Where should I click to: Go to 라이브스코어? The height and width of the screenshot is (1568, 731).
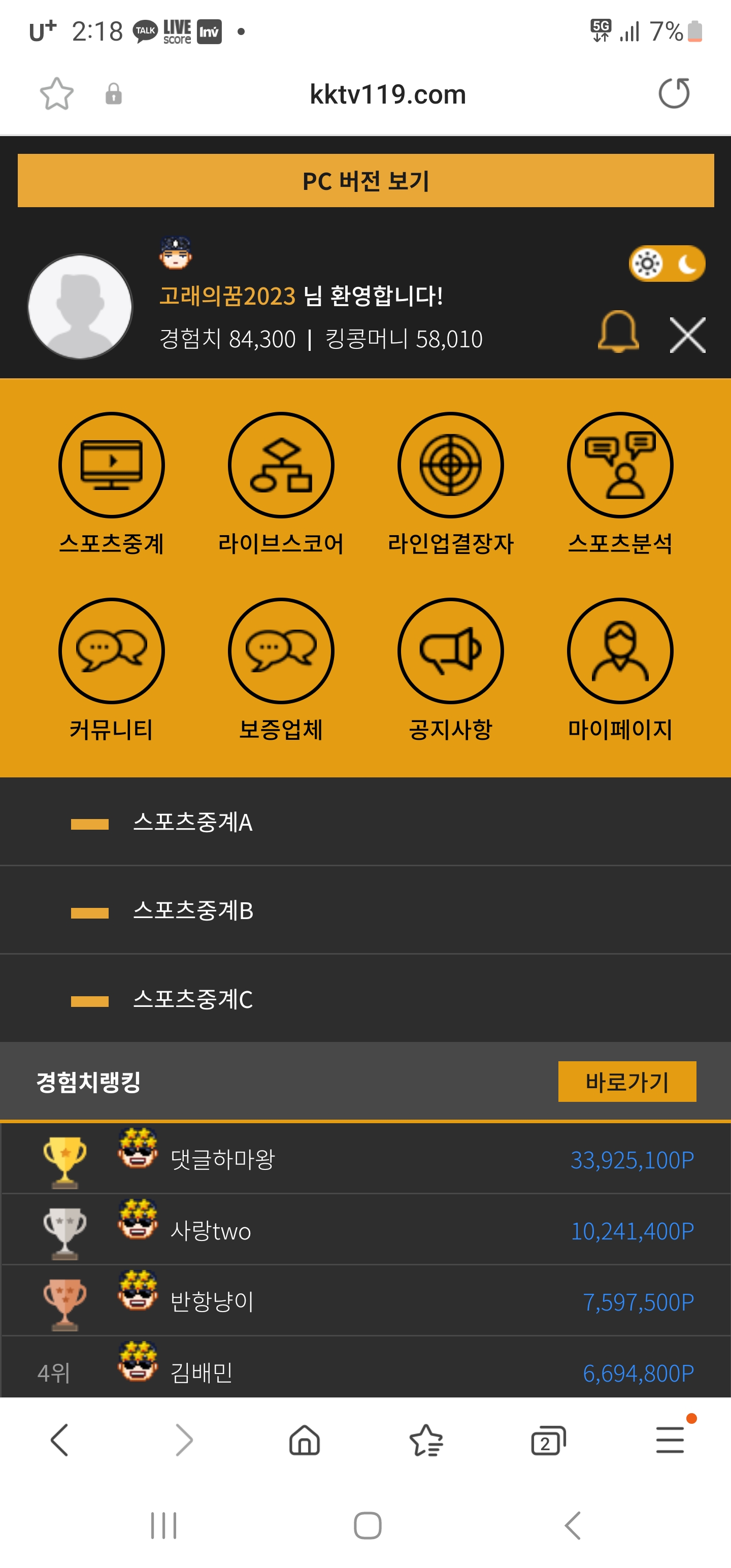(x=281, y=465)
